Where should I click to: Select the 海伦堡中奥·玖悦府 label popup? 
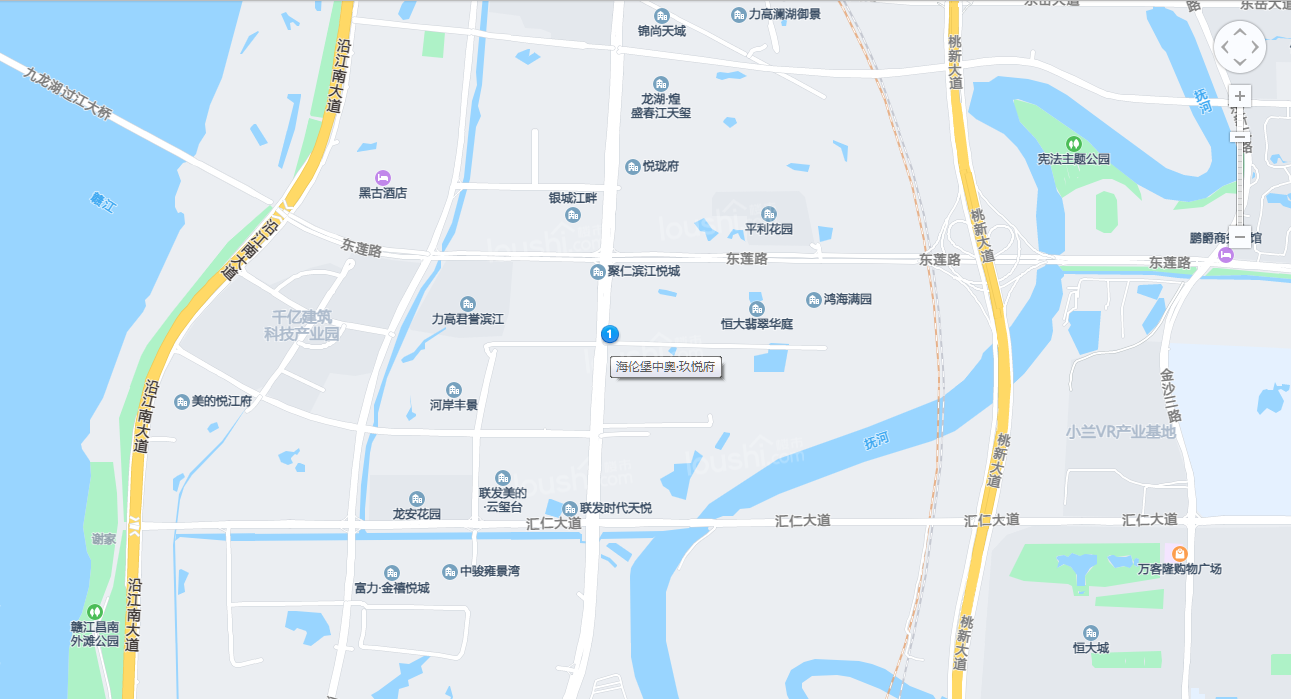pos(666,367)
